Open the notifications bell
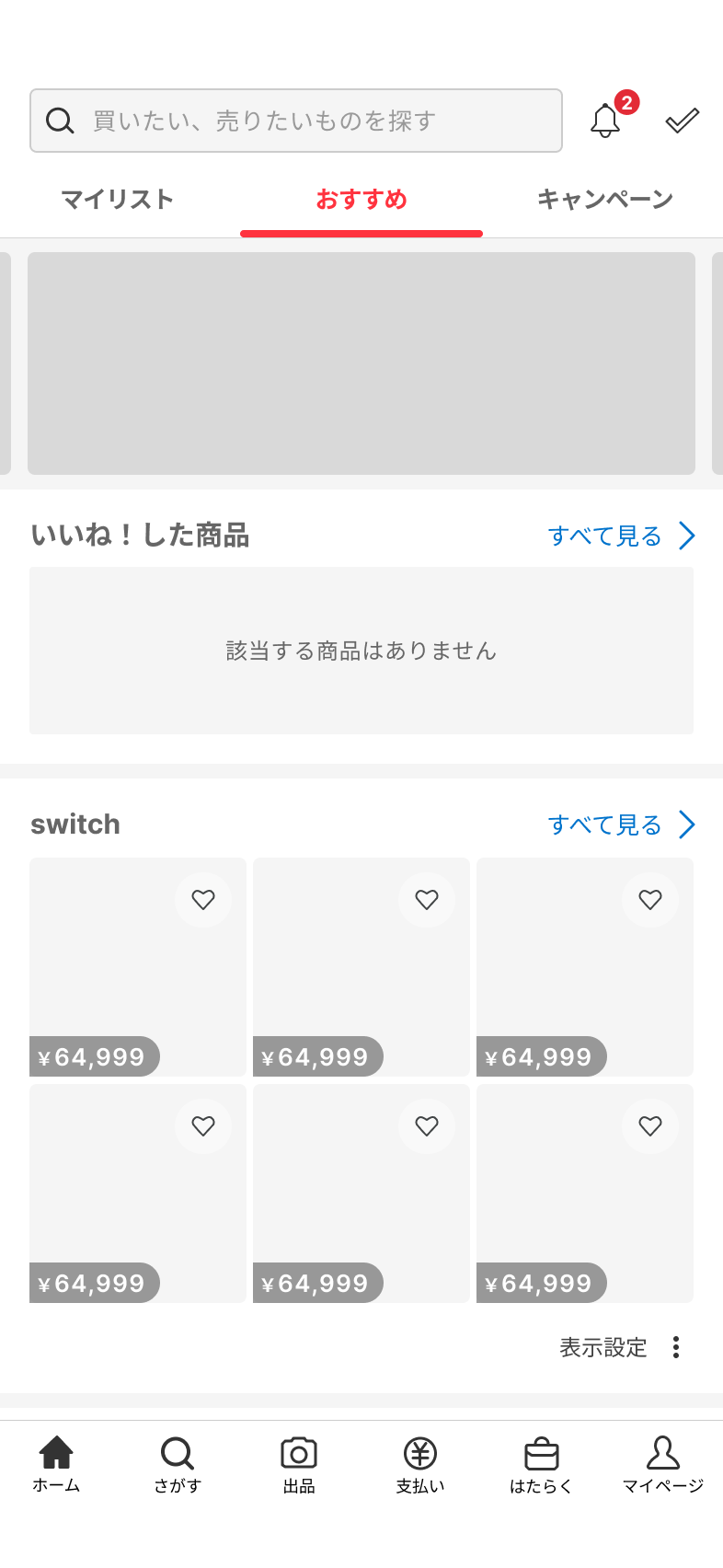The height and width of the screenshot is (1568, 723). (x=605, y=121)
